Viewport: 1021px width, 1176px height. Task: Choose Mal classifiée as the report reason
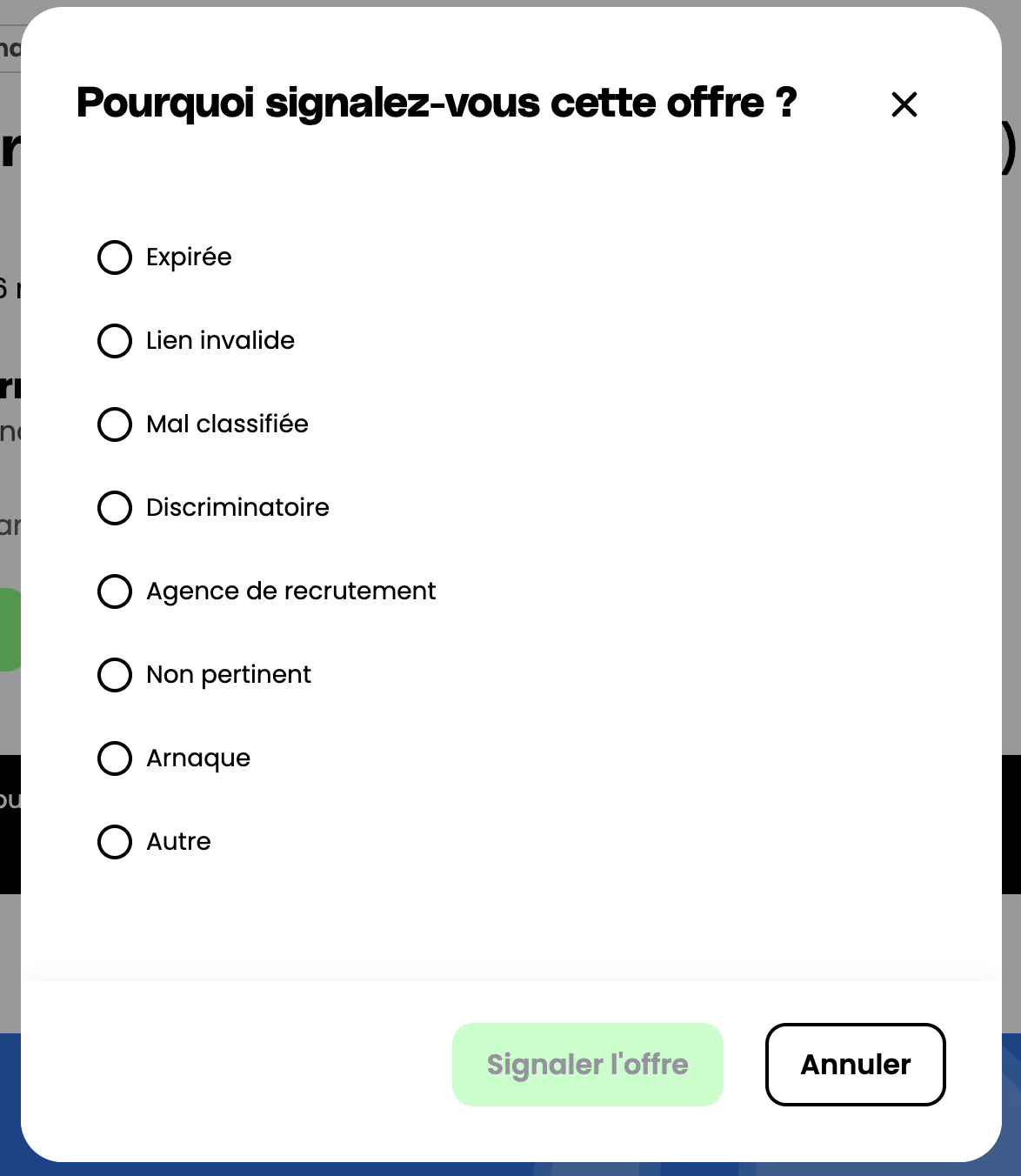pyautogui.click(x=114, y=424)
